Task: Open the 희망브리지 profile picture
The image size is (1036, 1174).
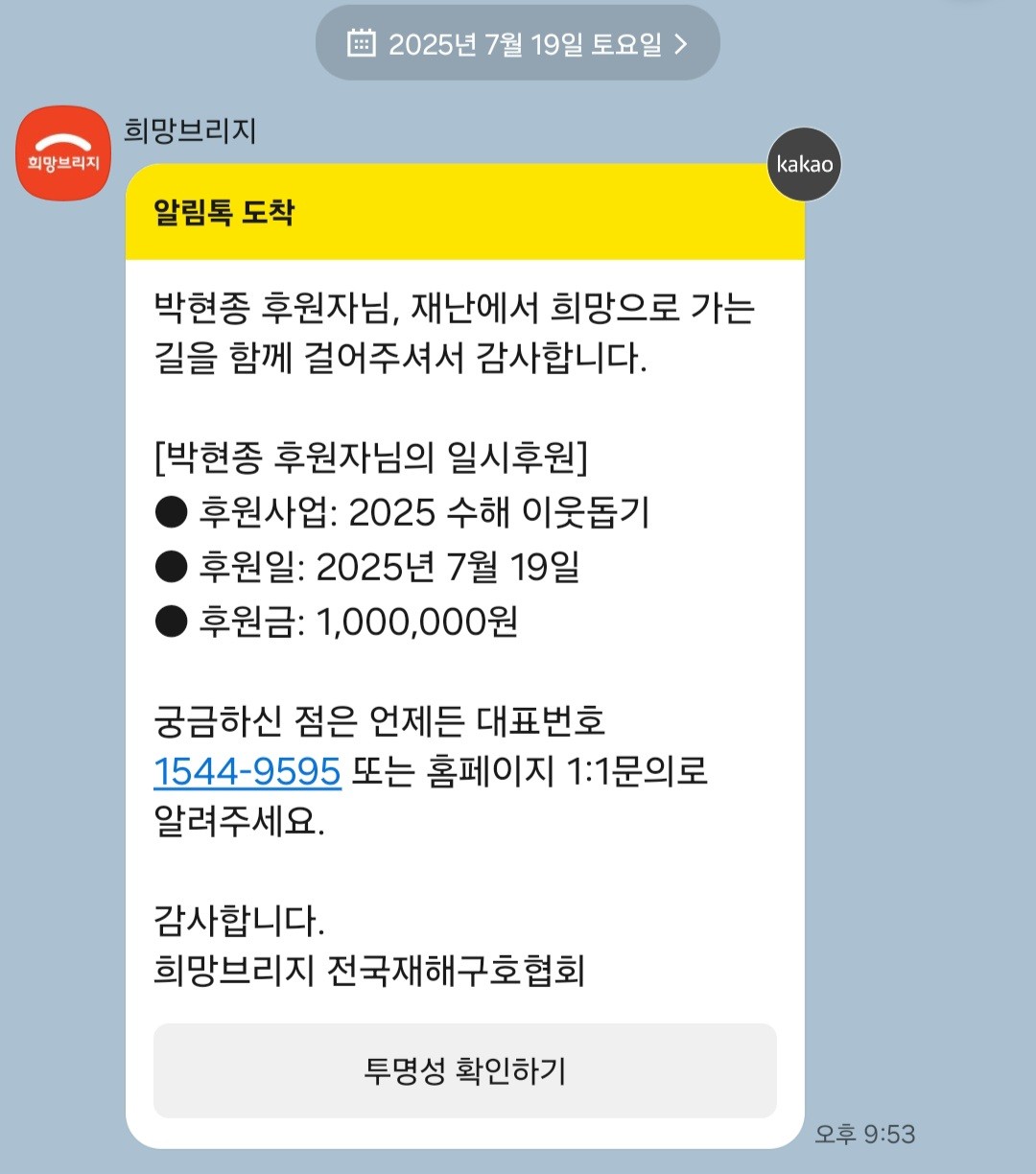Action: coord(63,153)
